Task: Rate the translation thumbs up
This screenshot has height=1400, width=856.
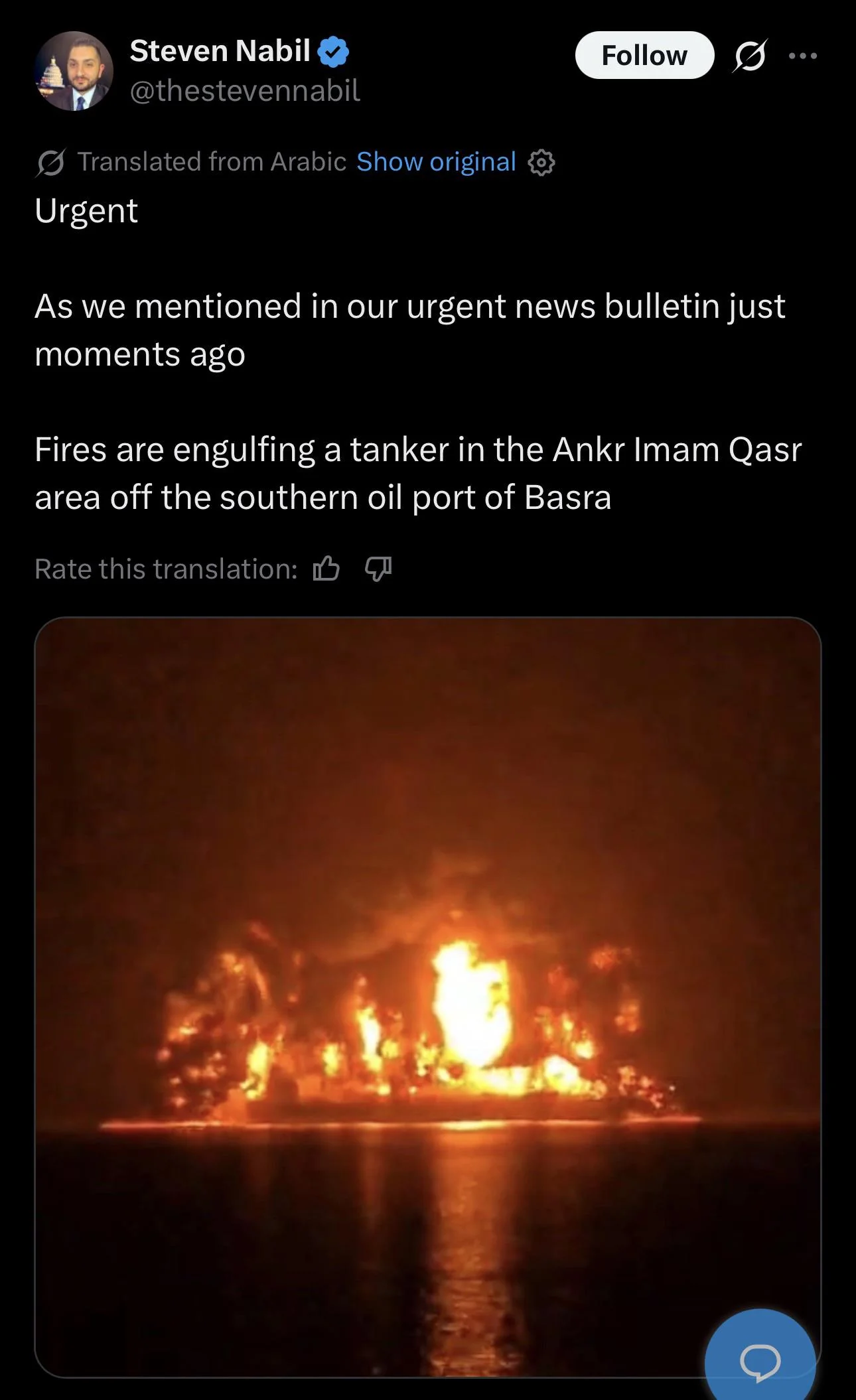Action: [326, 569]
